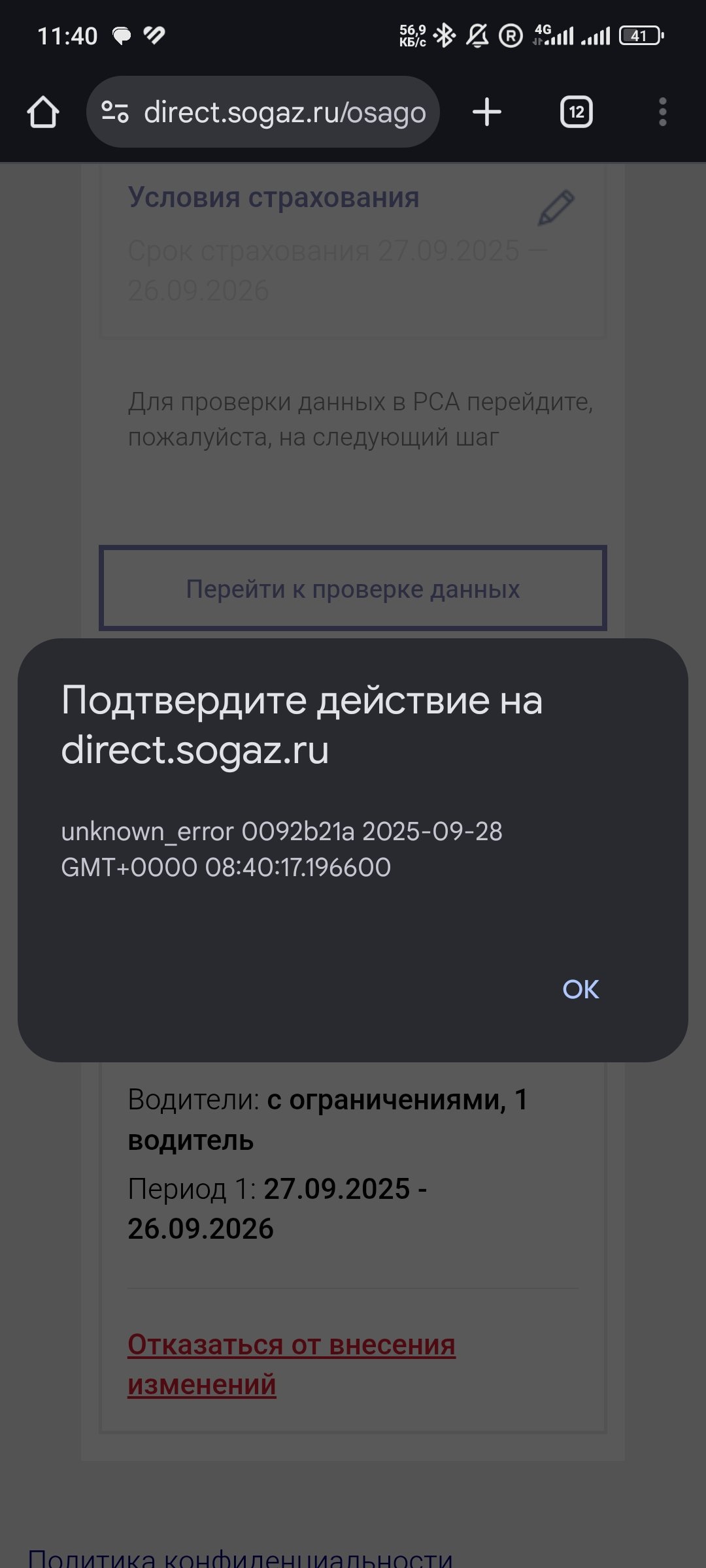Open the browser home page

coord(43,112)
